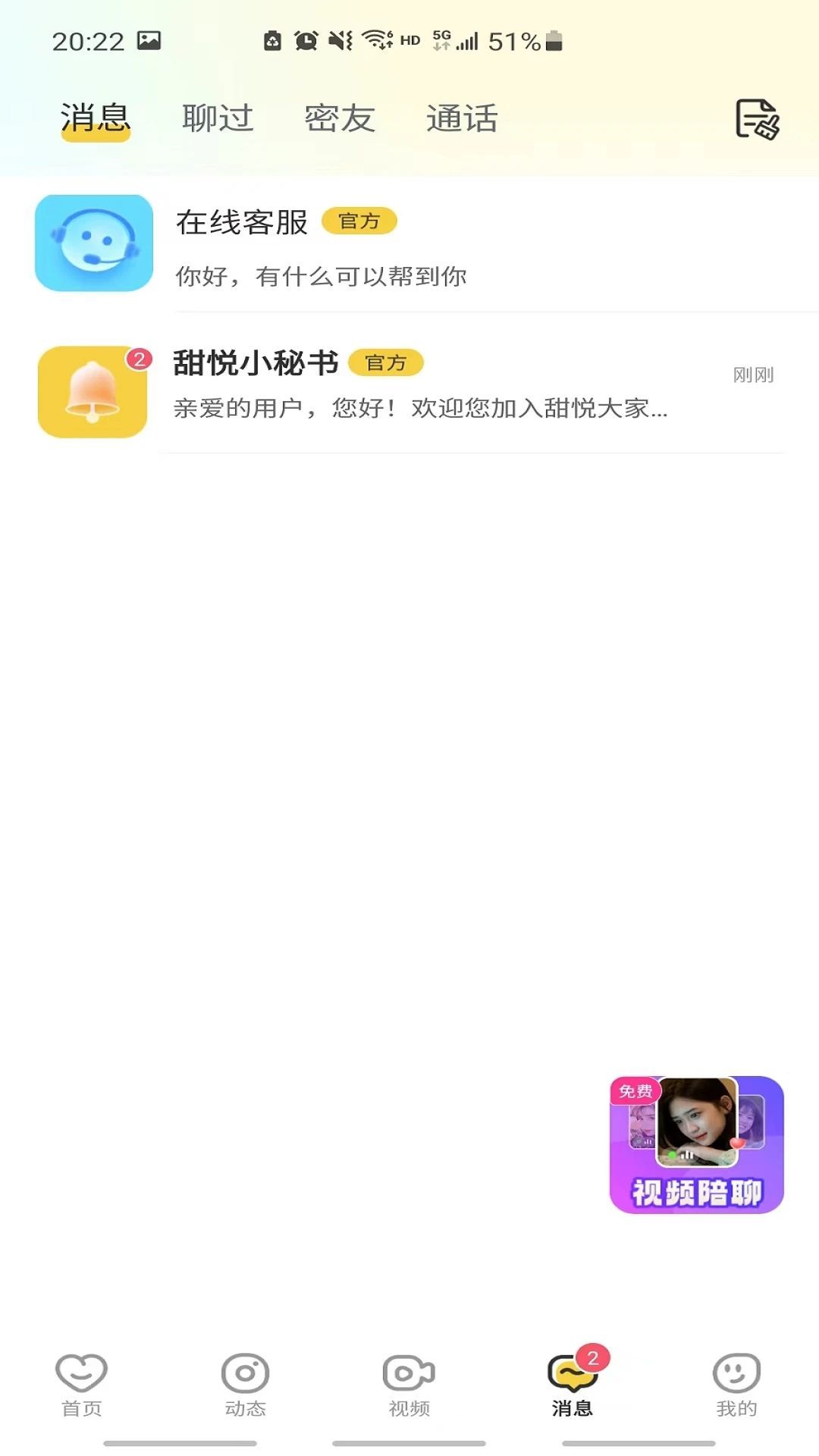This screenshot has width=819, height=1456.
Task: Select the 消息 top tab
Action: tap(96, 118)
